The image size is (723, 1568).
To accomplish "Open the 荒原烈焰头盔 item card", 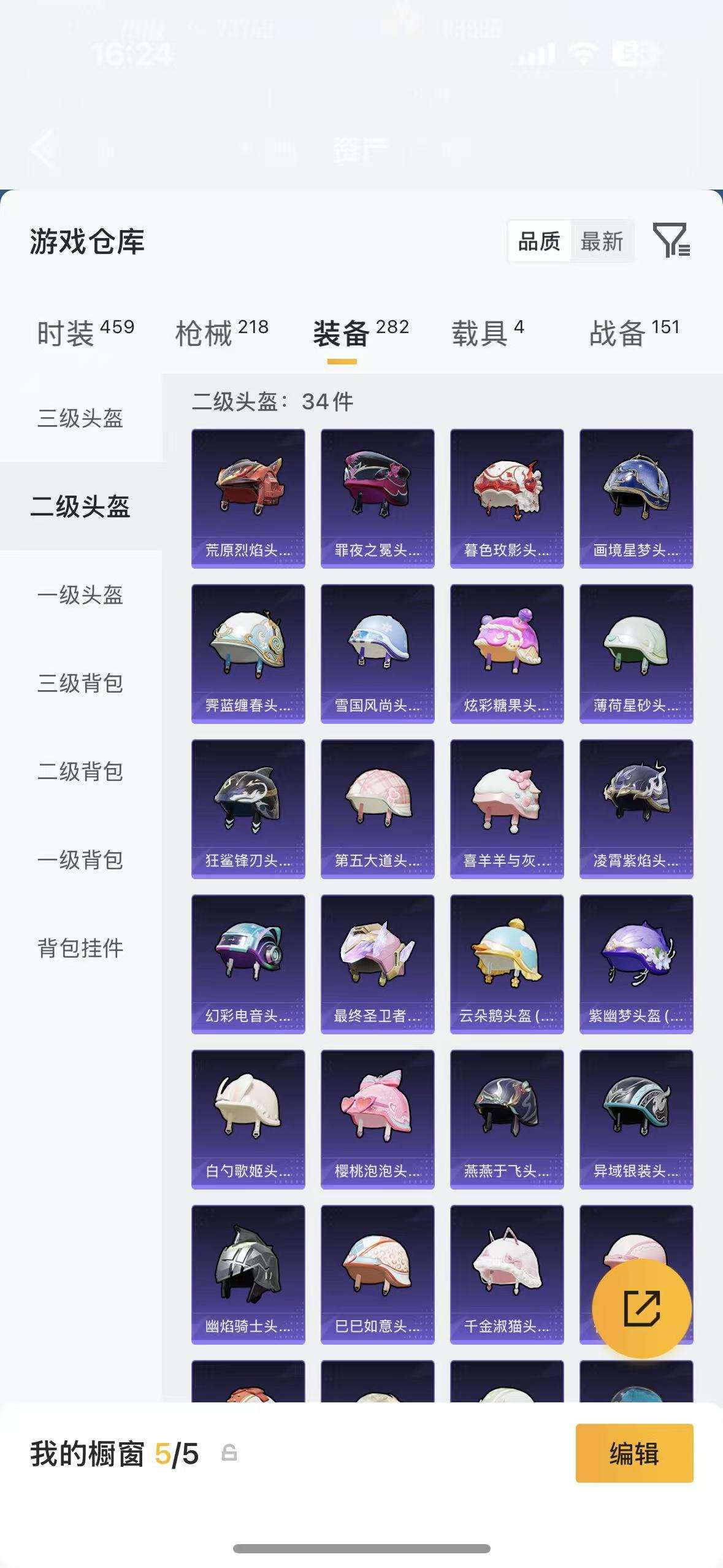I will point(248,498).
